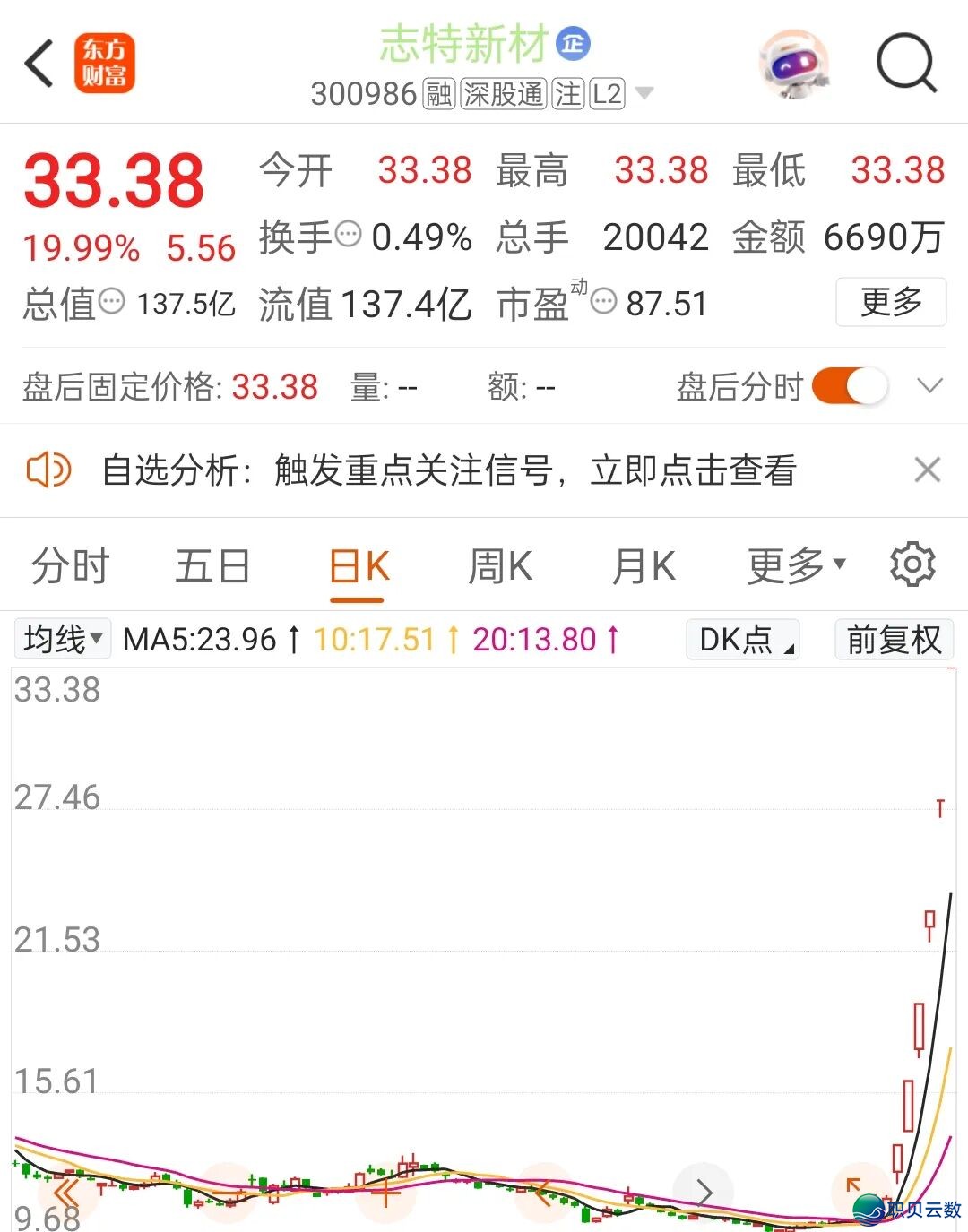Image resolution: width=968 pixels, height=1232 pixels.
Task: View the 自选分析 signal notice
Action: point(448,470)
